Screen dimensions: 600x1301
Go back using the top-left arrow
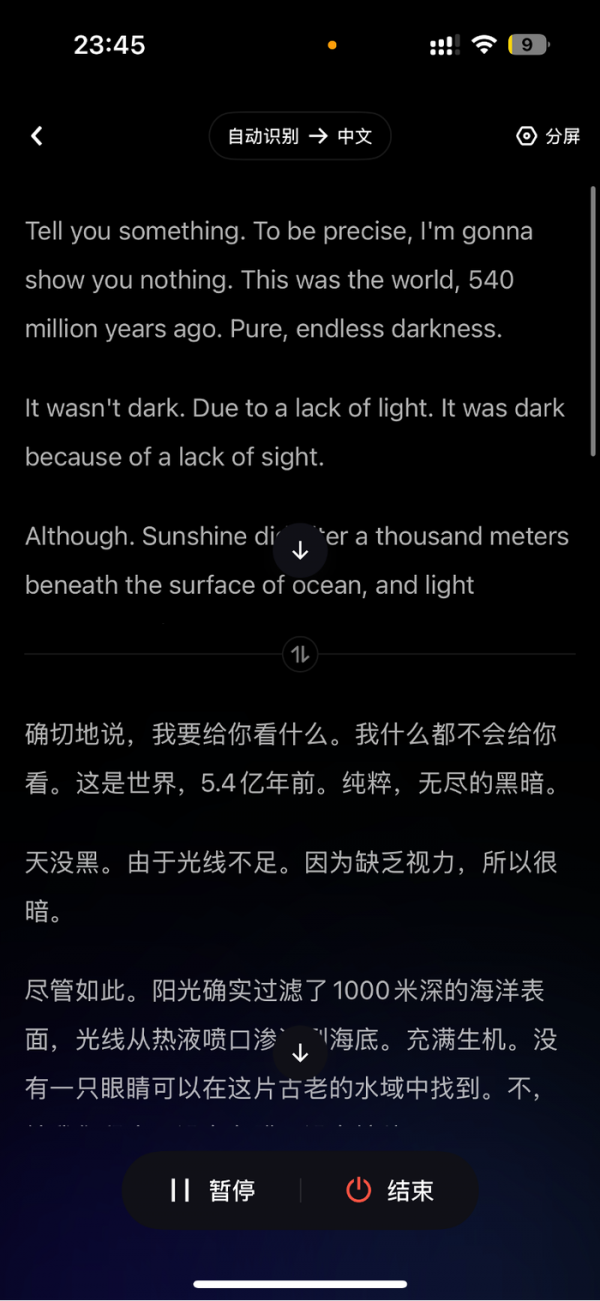[x=37, y=136]
